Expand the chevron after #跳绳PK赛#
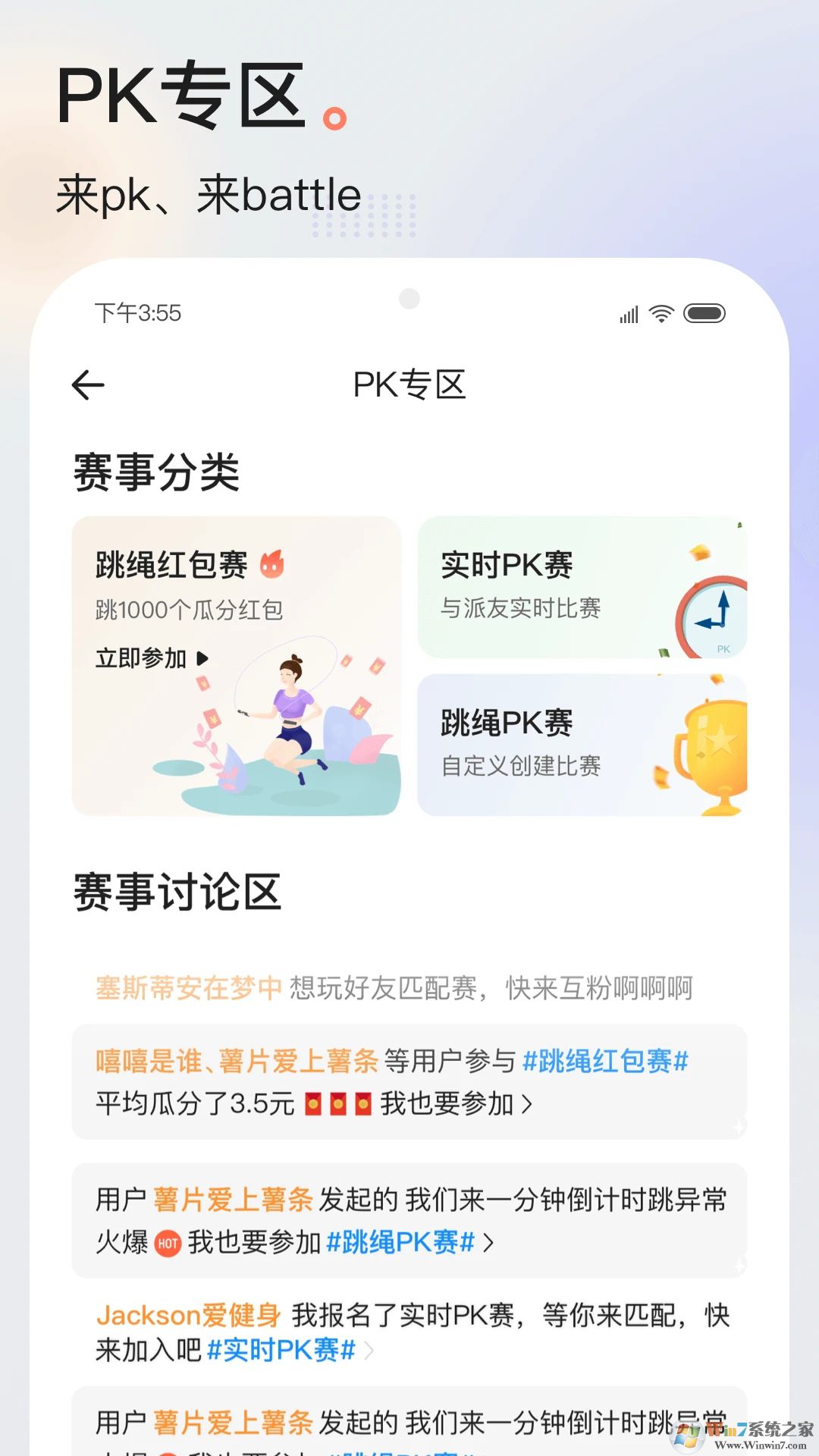 (x=490, y=1243)
